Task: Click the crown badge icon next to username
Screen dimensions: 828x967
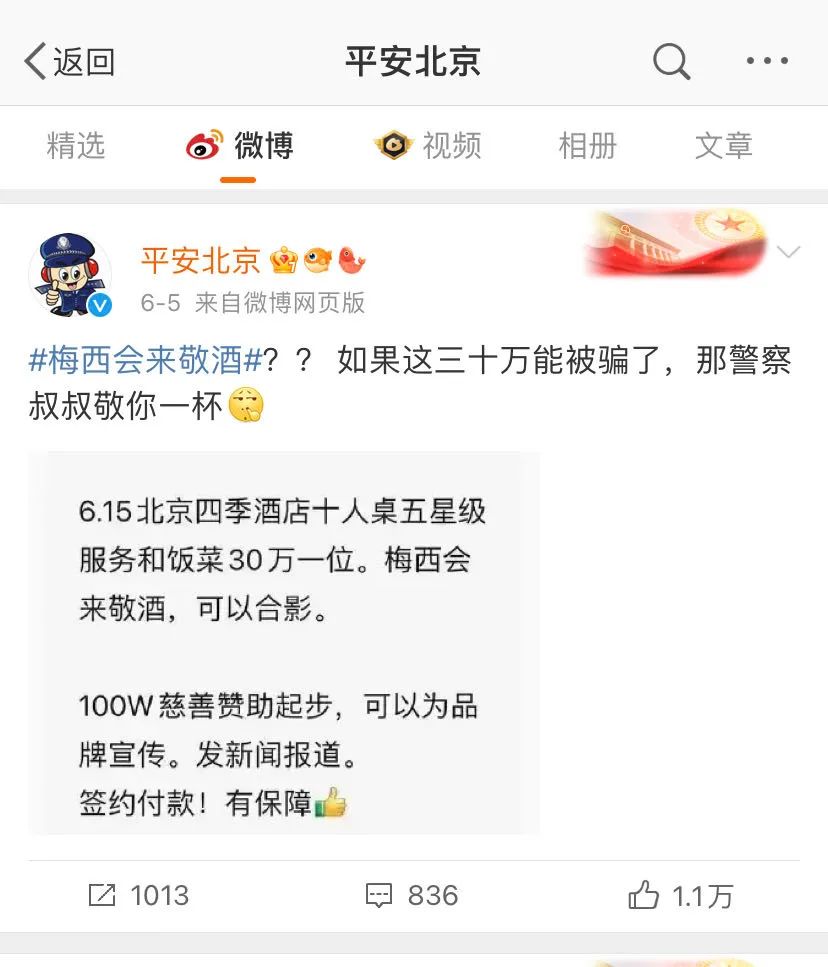Action: coord(283,258)
